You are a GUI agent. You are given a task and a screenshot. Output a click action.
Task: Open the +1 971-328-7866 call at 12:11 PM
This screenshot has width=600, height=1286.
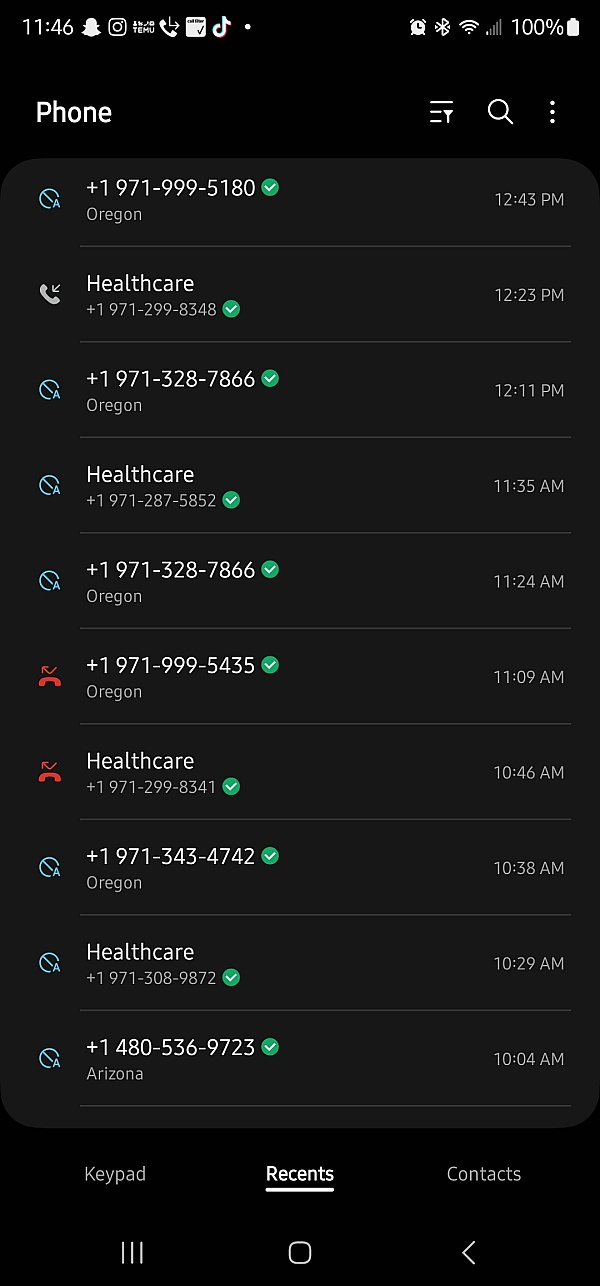click(x=300, y=390)
